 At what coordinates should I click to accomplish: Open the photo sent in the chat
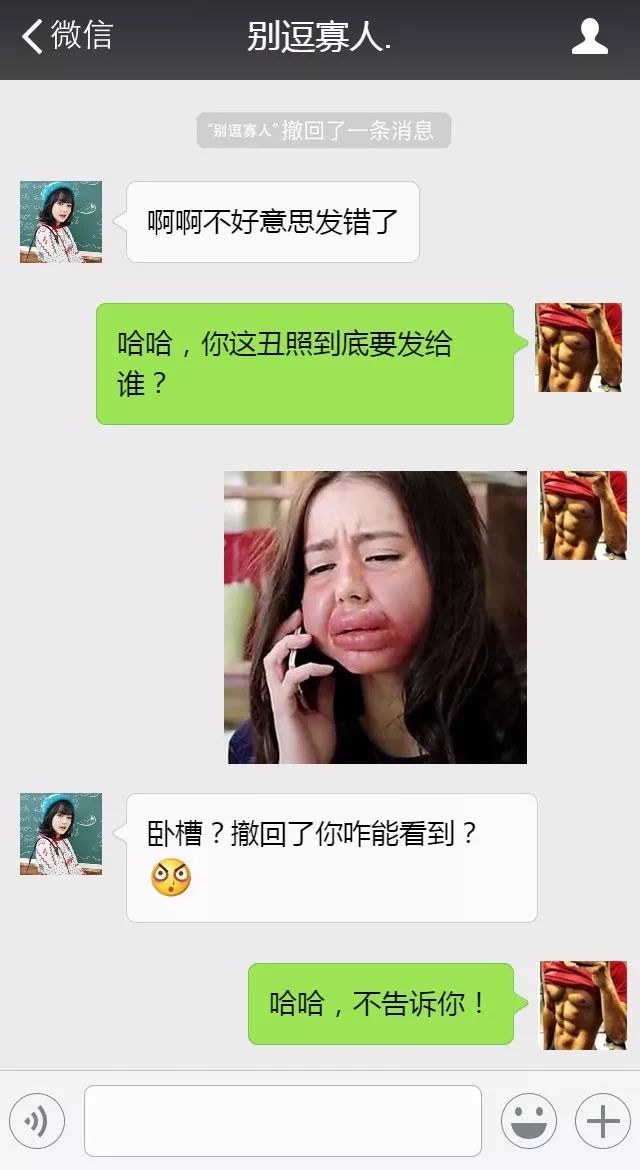click(376, 617)
